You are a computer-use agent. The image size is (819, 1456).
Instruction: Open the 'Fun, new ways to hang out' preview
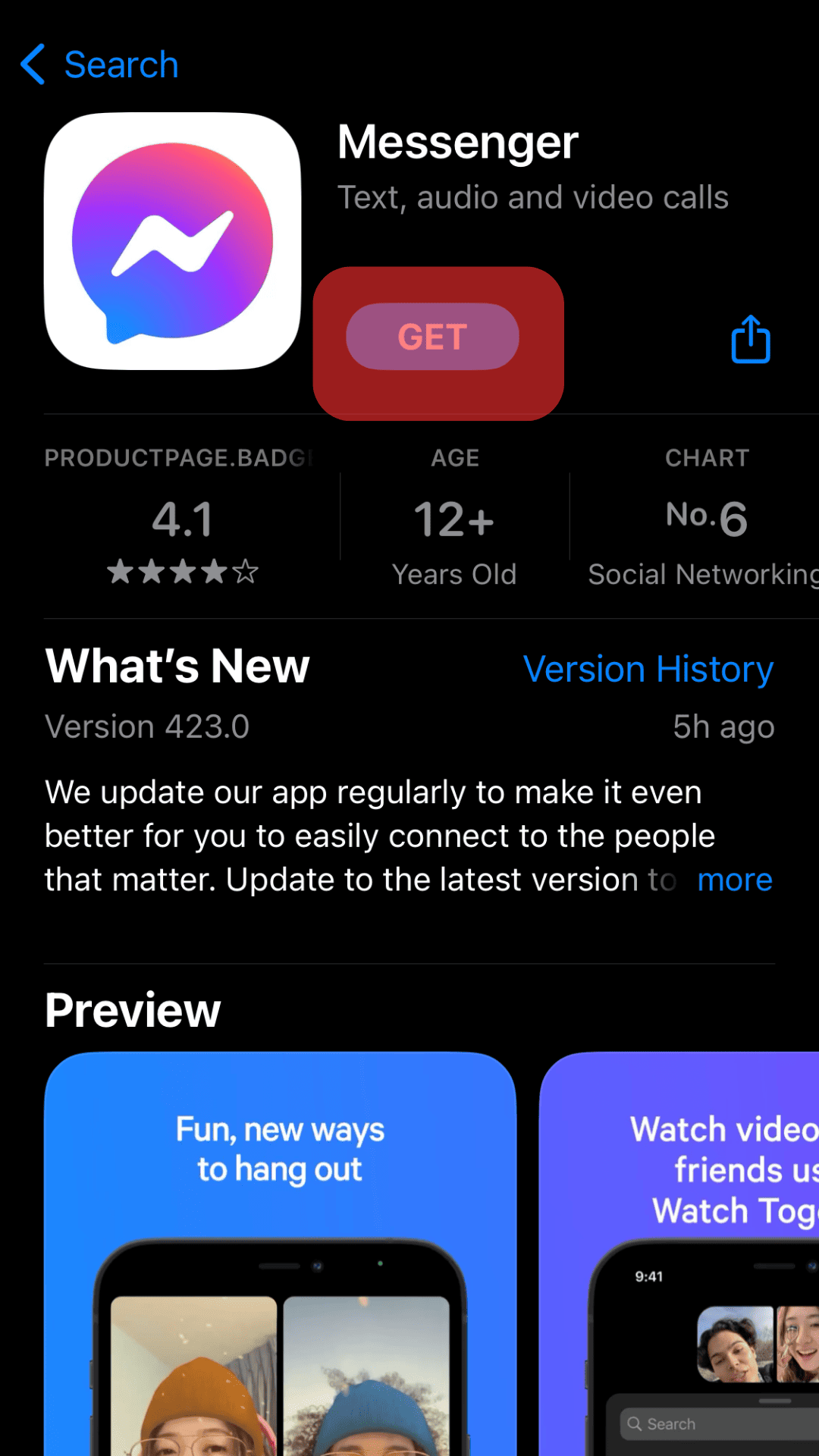tap(280, 1251)
